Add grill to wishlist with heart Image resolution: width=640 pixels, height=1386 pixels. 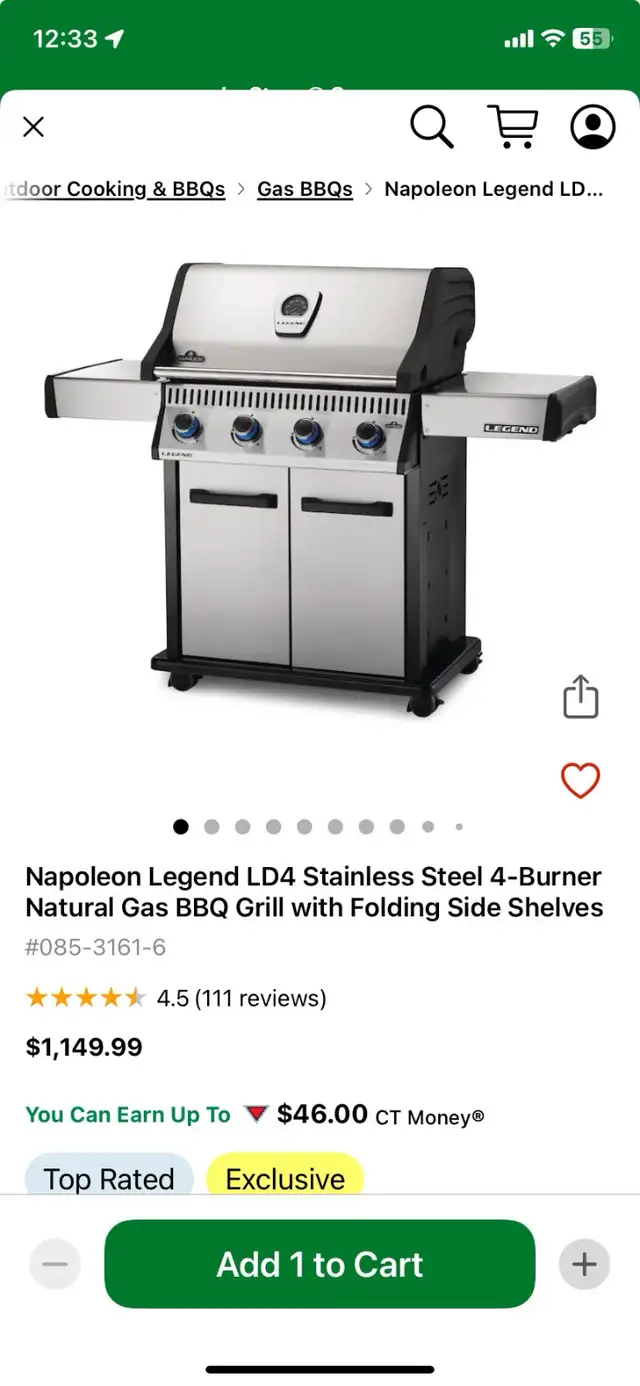[580, 781]
